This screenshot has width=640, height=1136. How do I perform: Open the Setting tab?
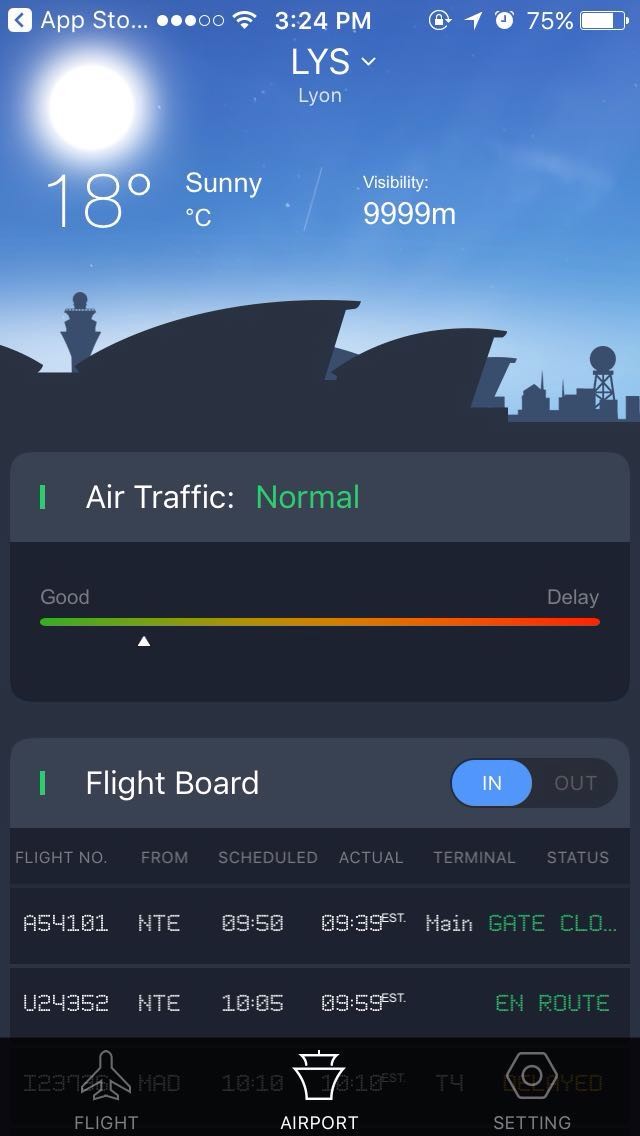[531, 1092]
